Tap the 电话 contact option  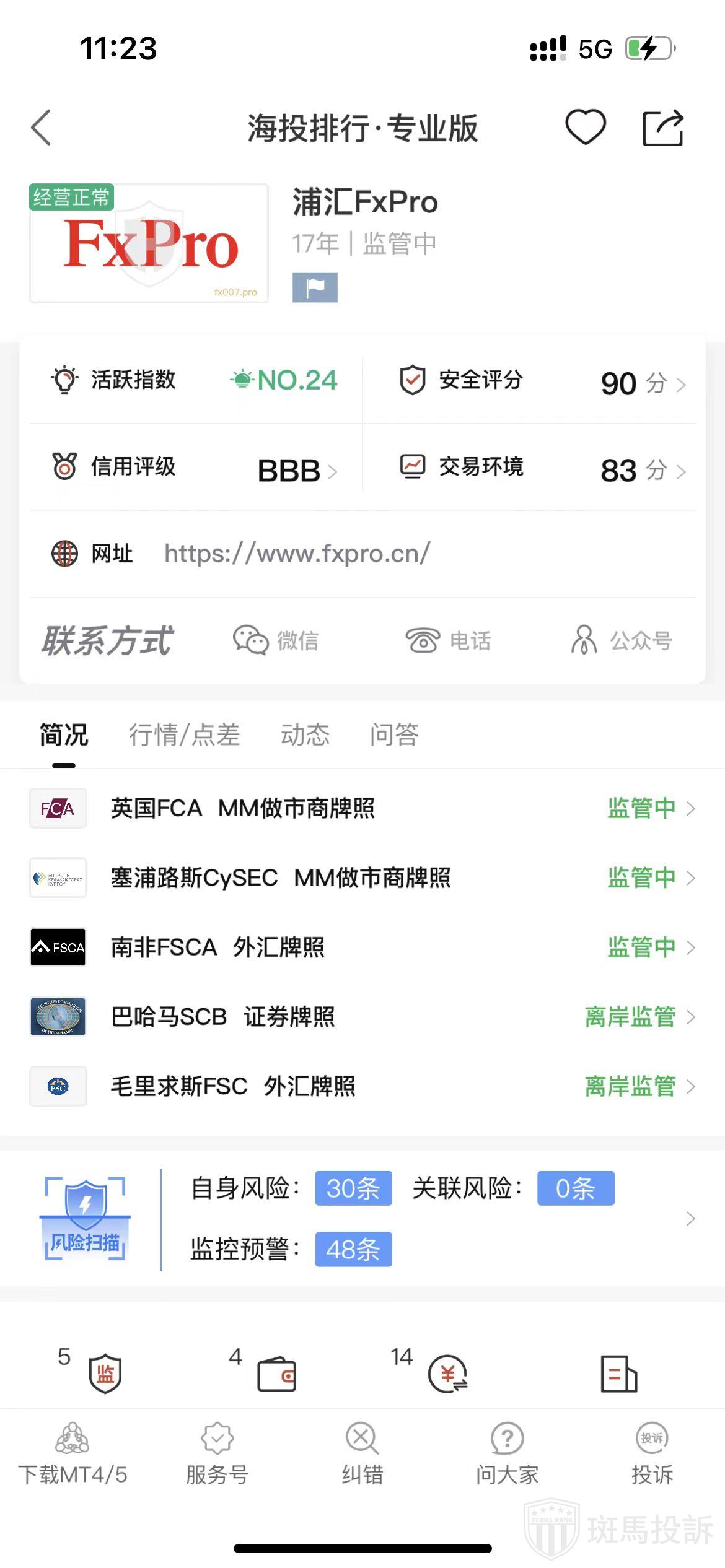449,640
